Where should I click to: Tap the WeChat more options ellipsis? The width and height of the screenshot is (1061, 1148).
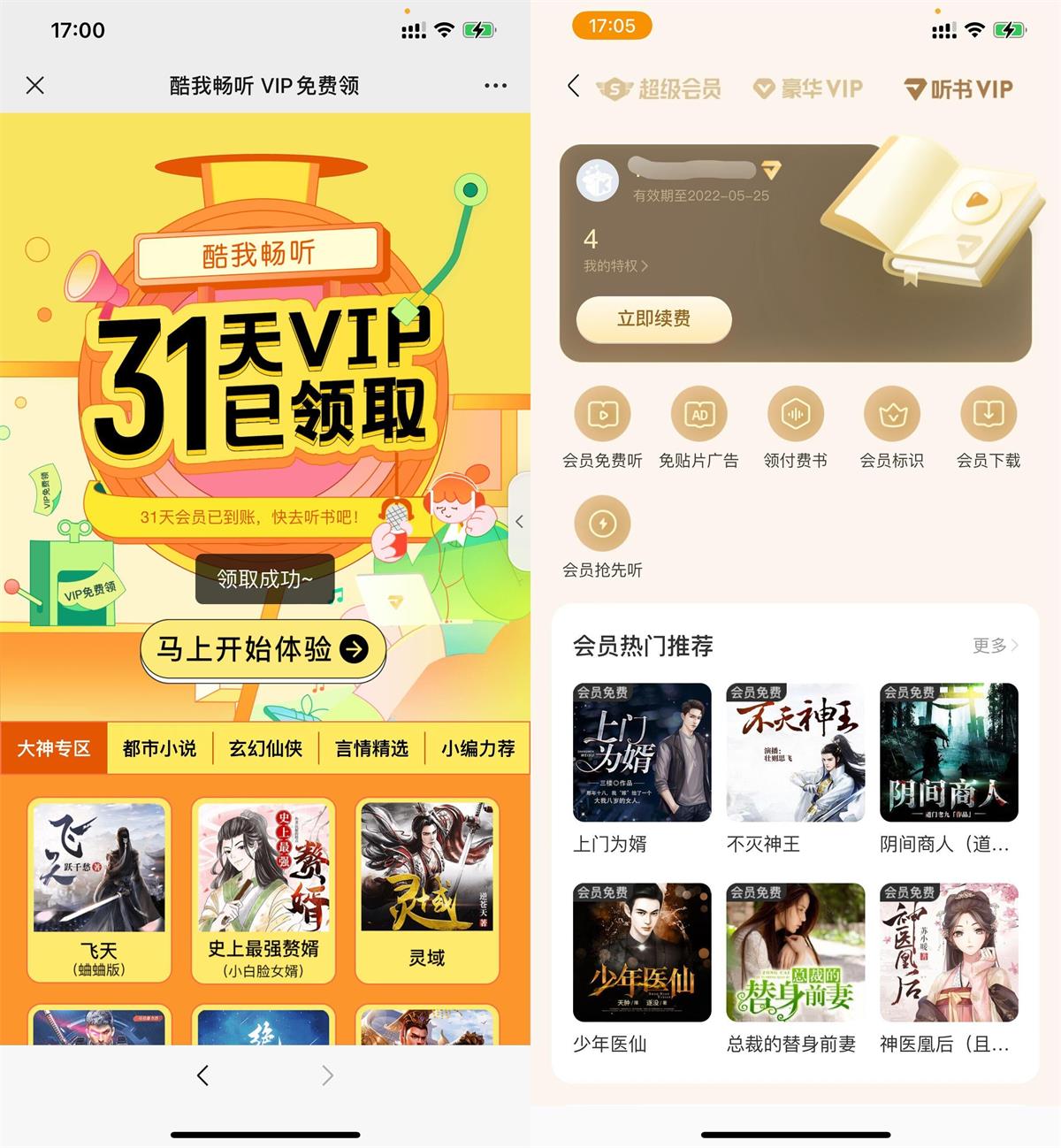coord(494,86)
